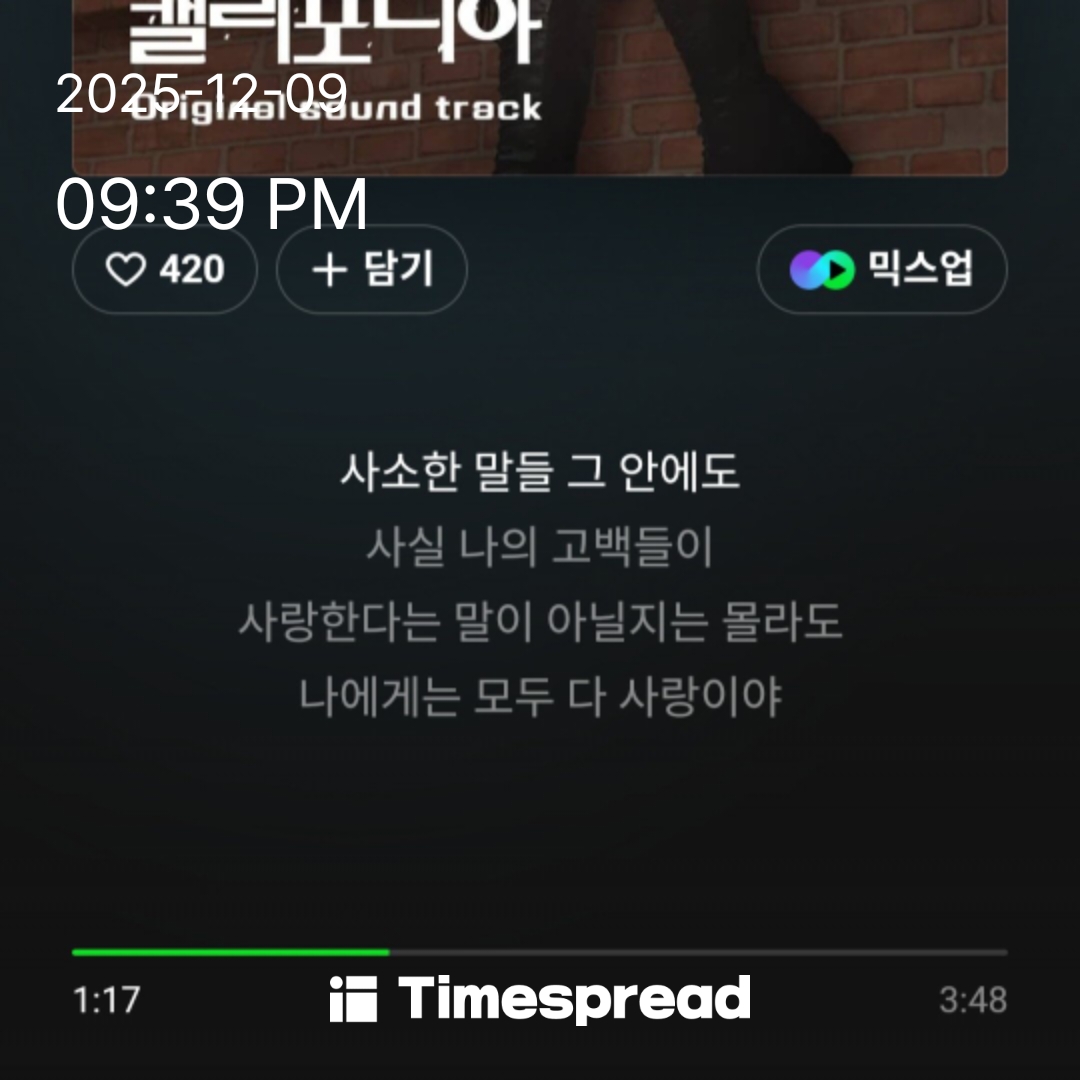This screenshot has width=1080, height=1080.
Task: Like this song with 420 hearts
Action: click(164, 270)
